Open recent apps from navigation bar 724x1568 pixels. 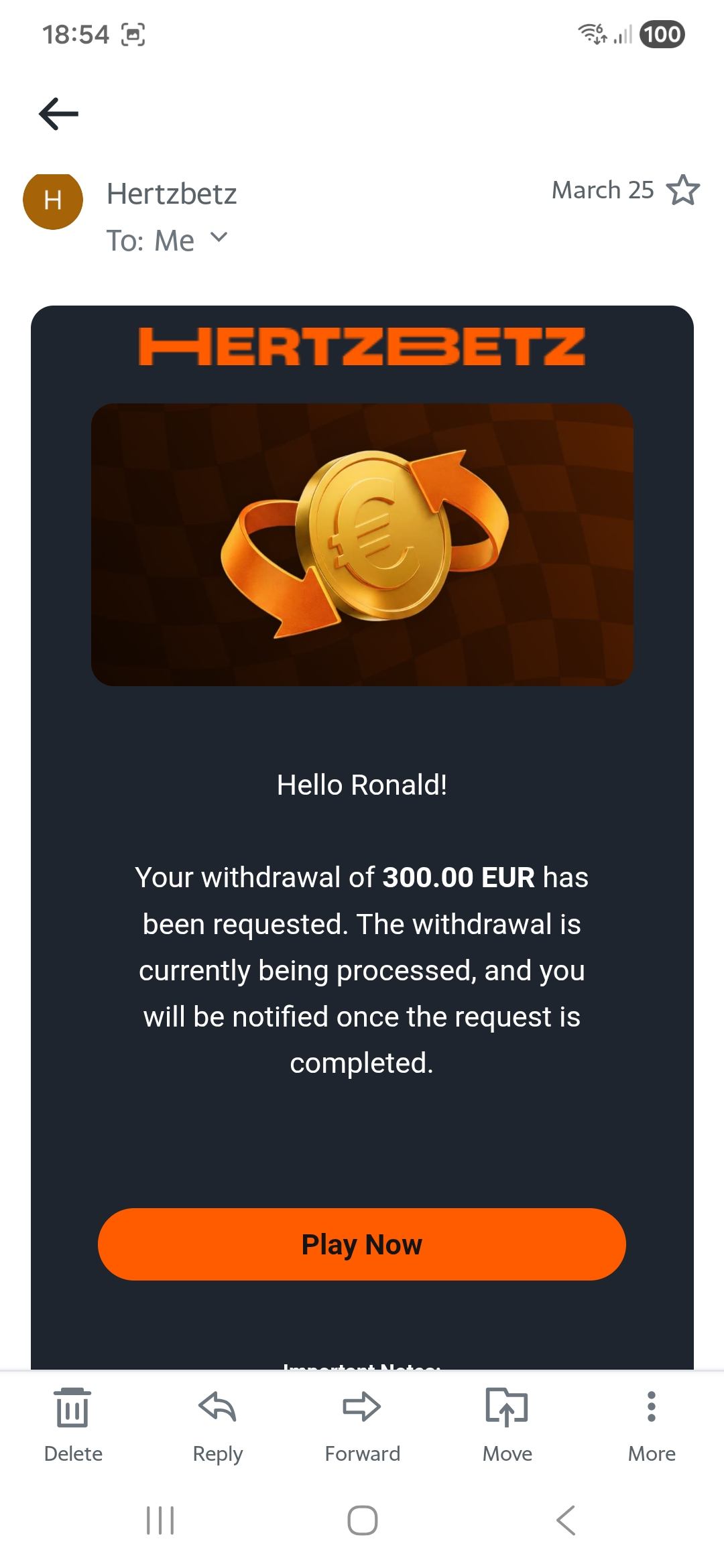click(x=160, y=1520)
